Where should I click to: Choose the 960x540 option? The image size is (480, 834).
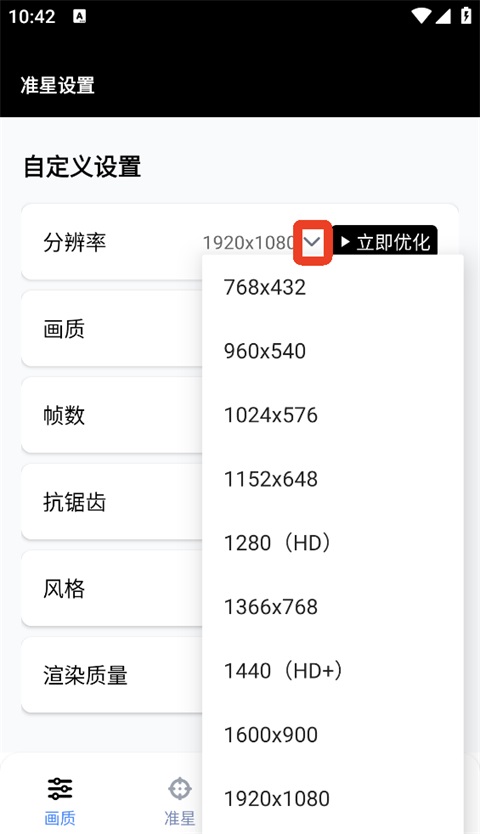(333, 351)
